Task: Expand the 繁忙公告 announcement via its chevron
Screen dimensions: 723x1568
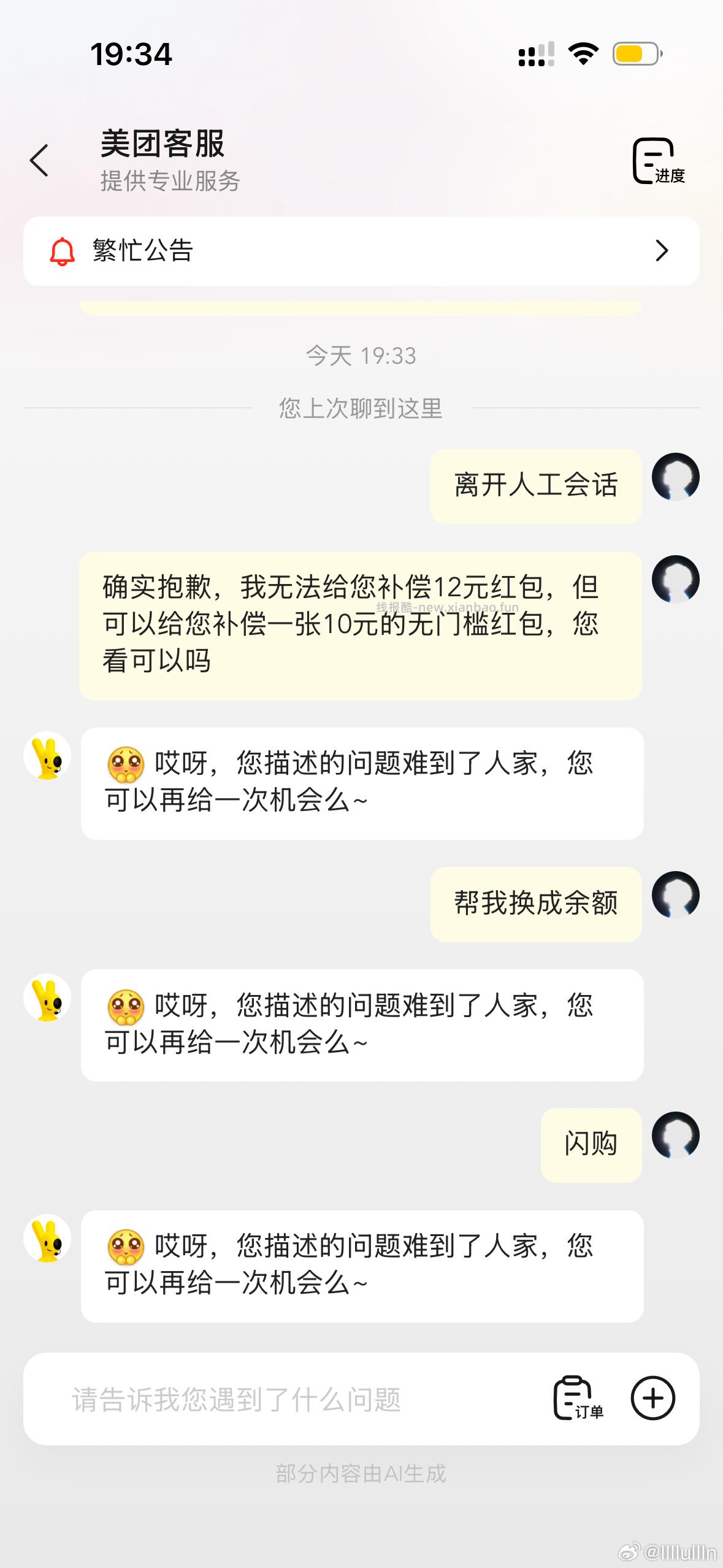Action: tap(661, 252)
